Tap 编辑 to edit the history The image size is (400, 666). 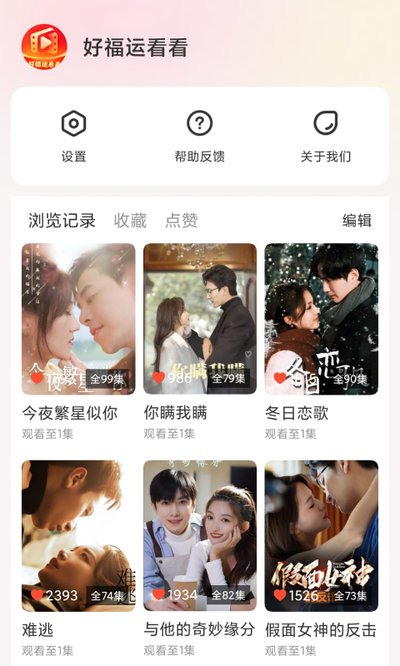[357, 220]
